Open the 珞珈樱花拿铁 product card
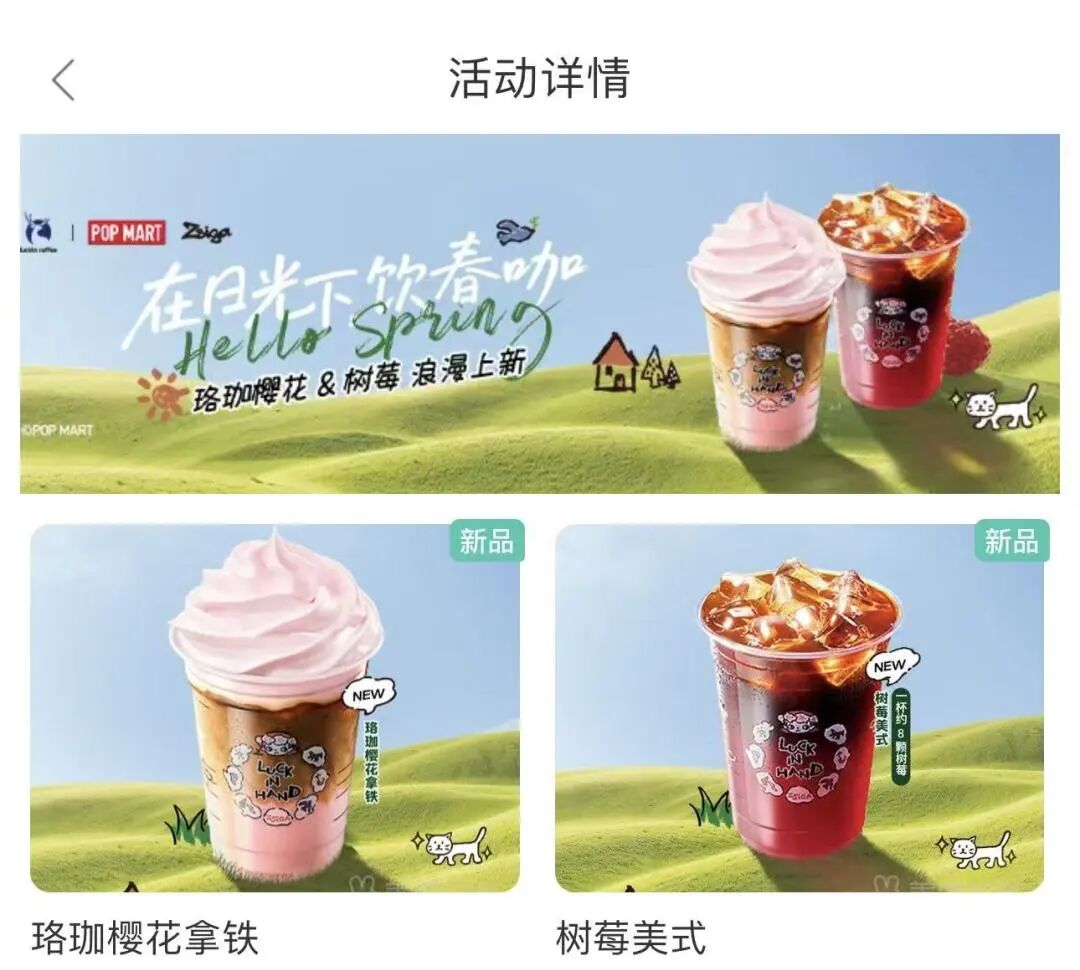This screenshot has height=970, width=1080. (275, 708)
